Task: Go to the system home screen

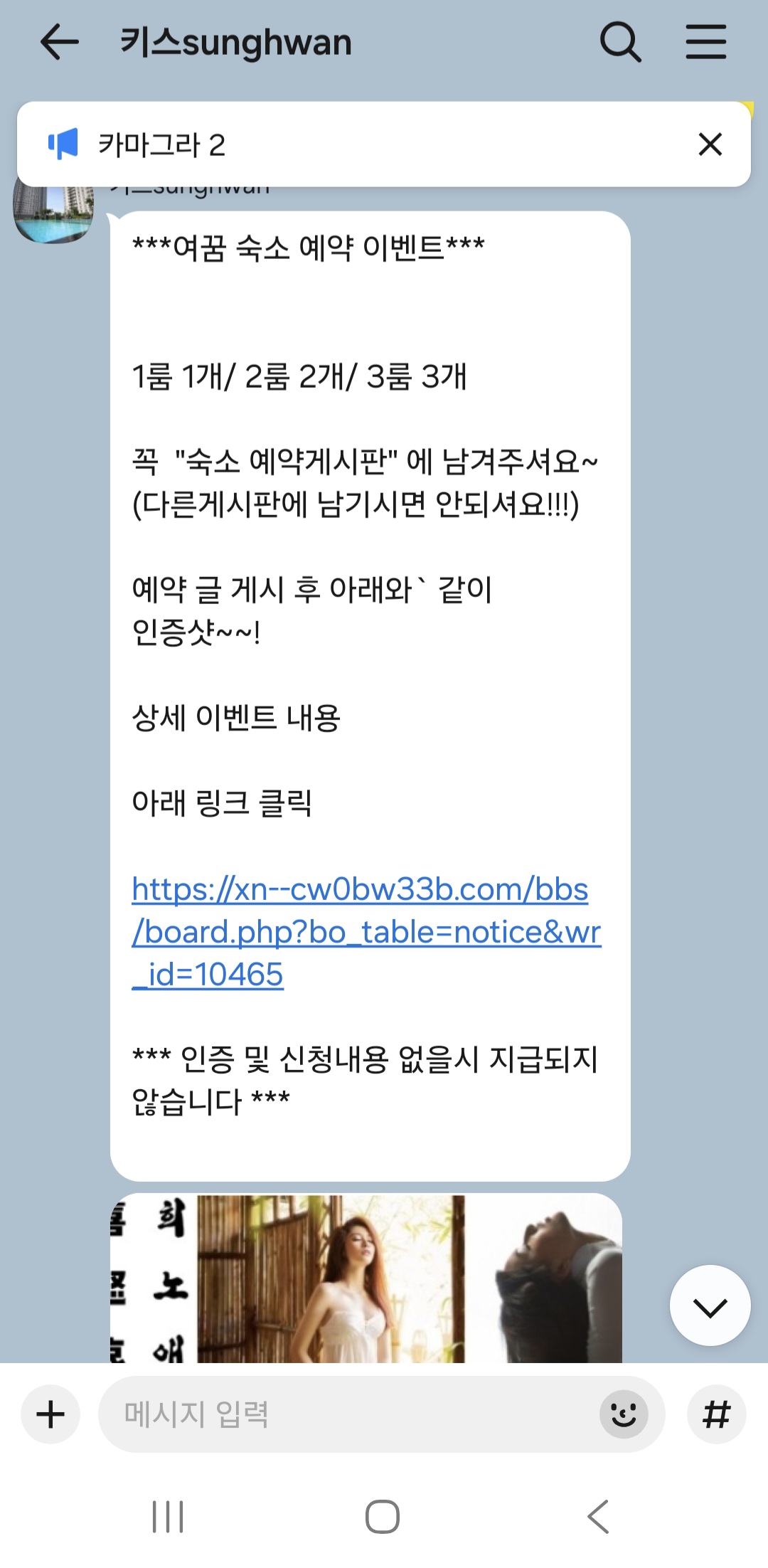Action: (383, 1517)
